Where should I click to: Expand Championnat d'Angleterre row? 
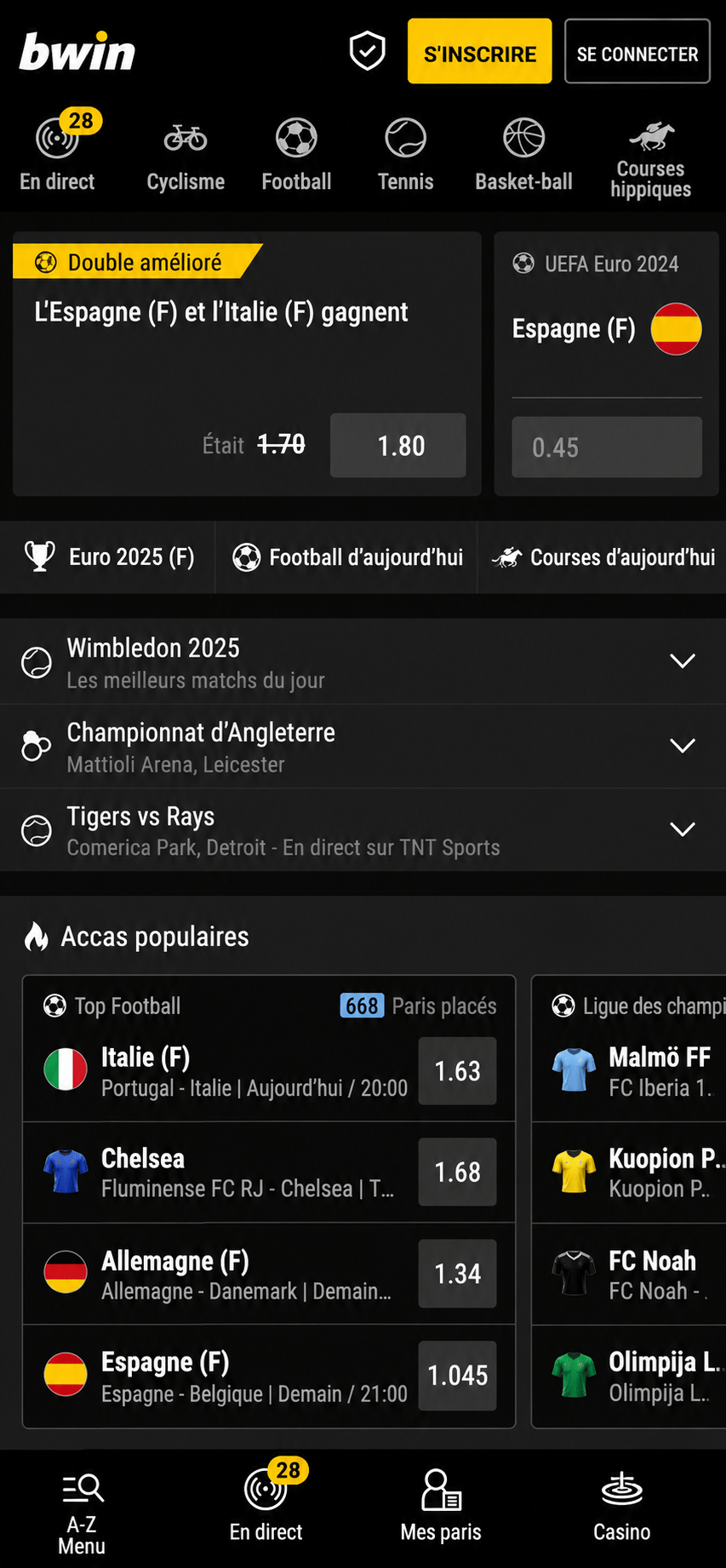pyautogui.click(x=363, y=746)
